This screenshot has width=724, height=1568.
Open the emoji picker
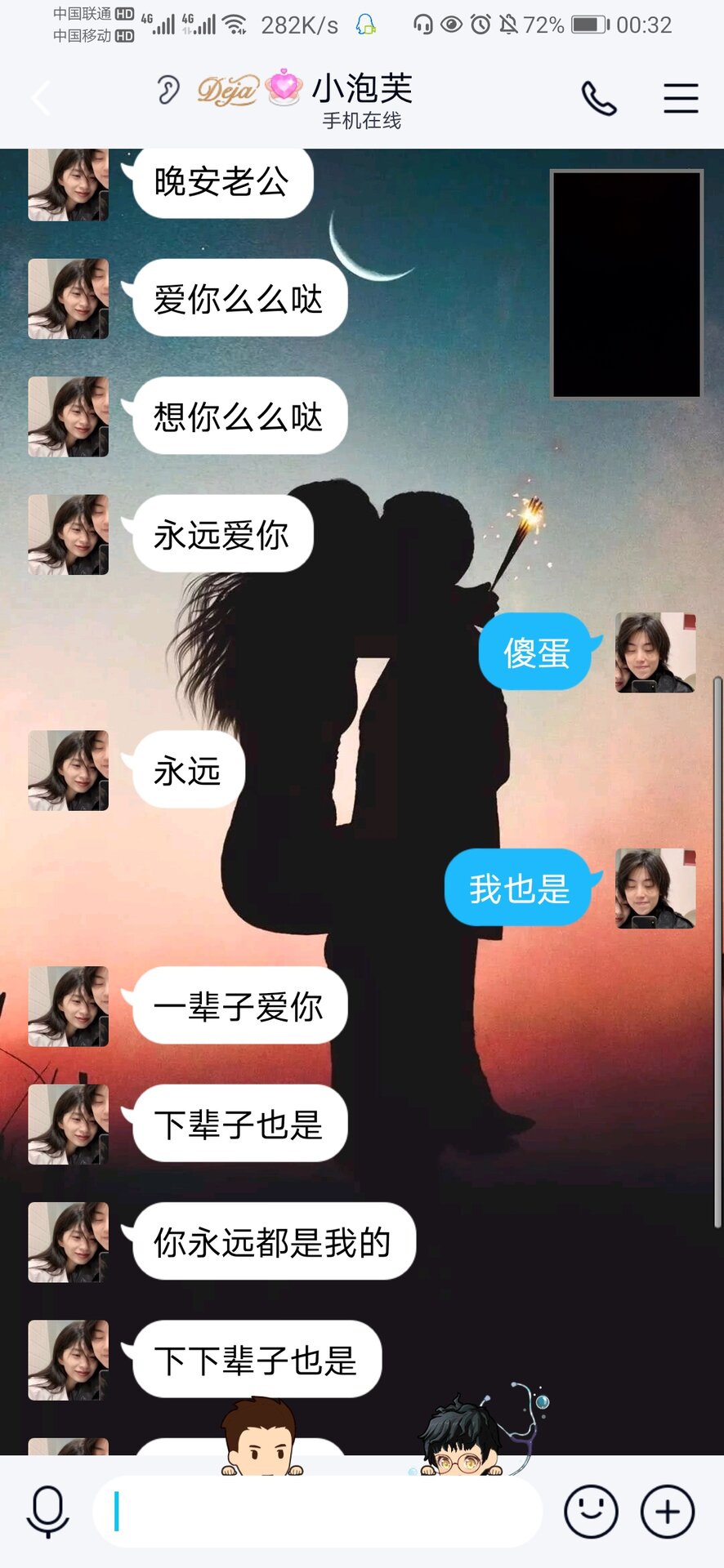(x=591, y=1512)
